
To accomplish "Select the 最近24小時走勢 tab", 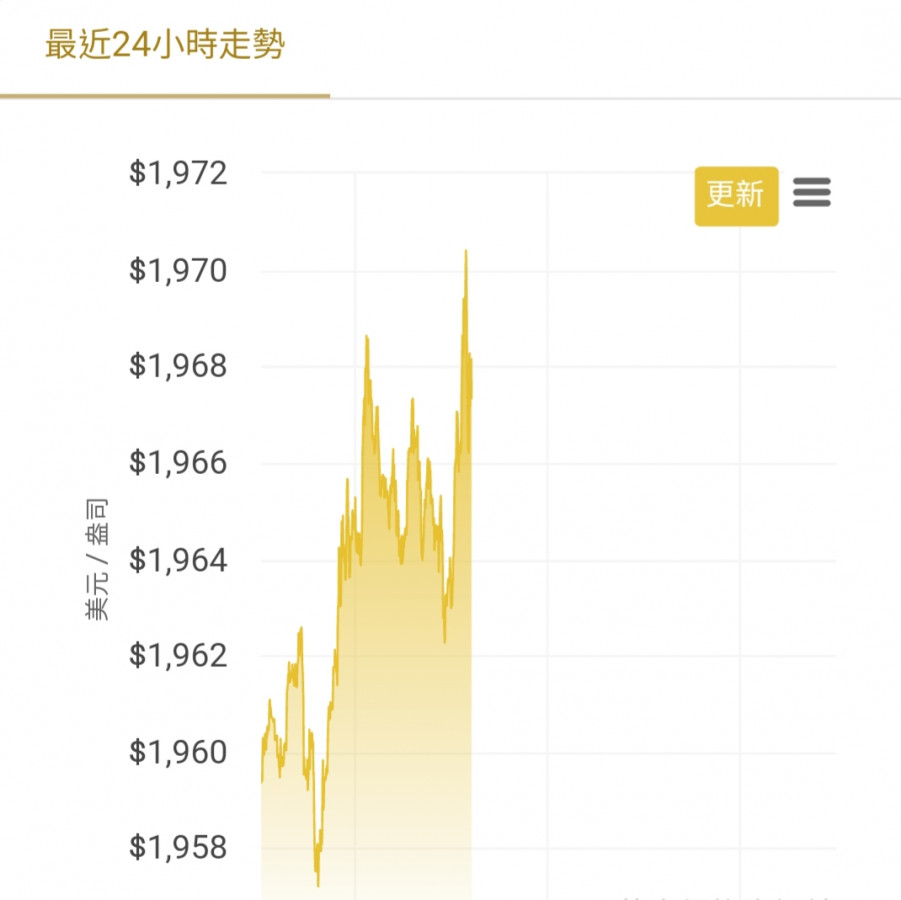I will click(x=165, y=47).
